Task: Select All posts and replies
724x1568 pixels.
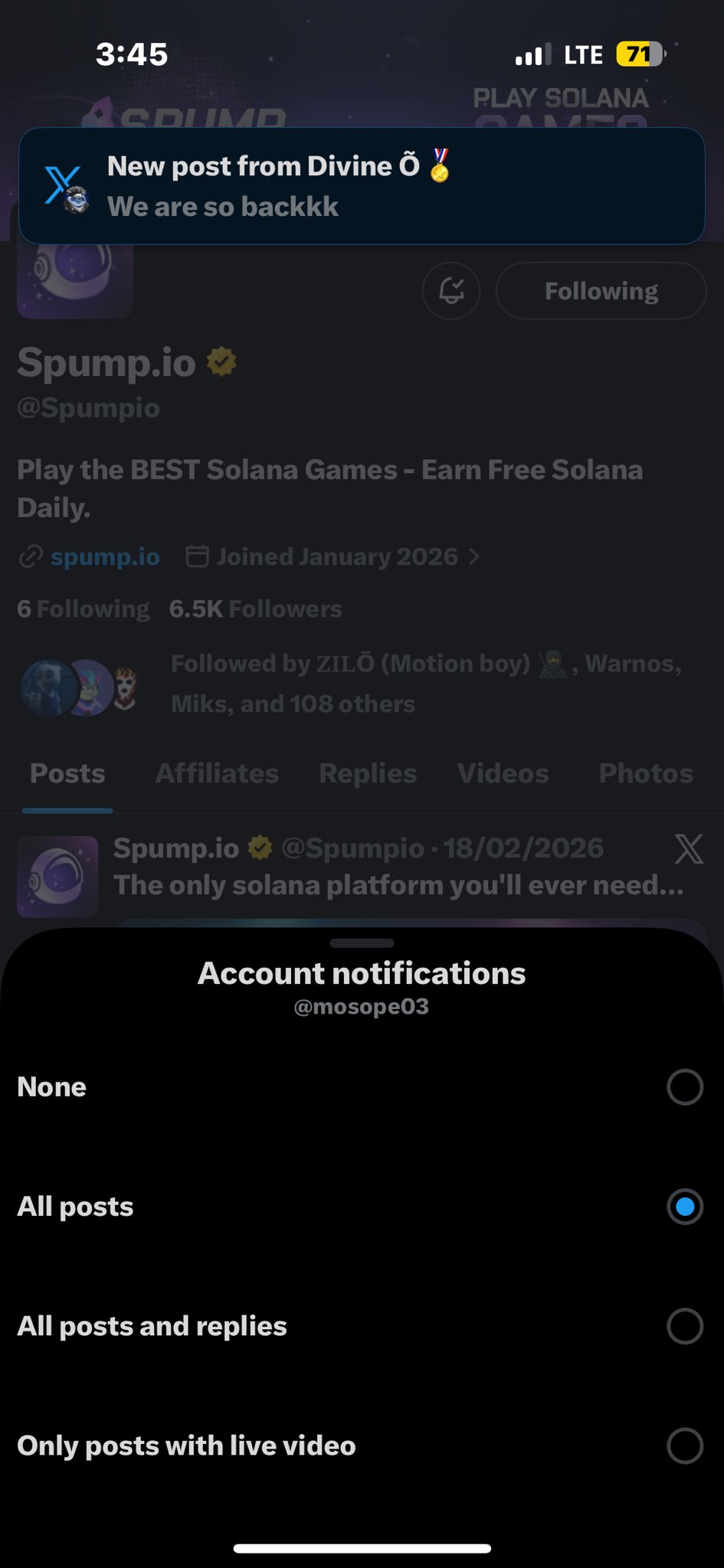Action: tap(685, 1326)
